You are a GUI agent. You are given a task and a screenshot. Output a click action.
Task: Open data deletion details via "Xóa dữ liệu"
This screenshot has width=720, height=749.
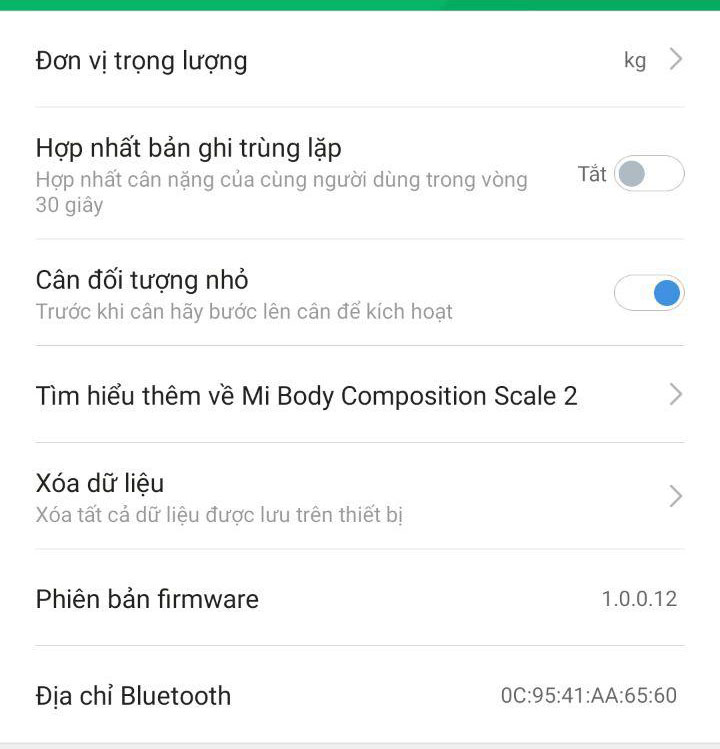click(100, 483)
